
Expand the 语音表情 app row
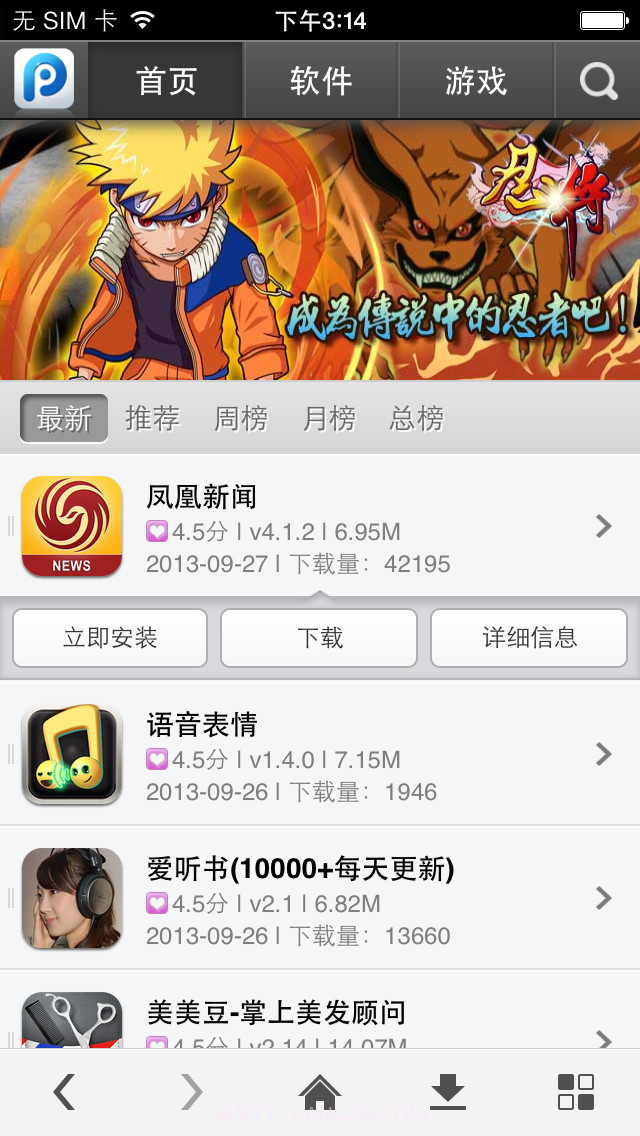[320, 755]
